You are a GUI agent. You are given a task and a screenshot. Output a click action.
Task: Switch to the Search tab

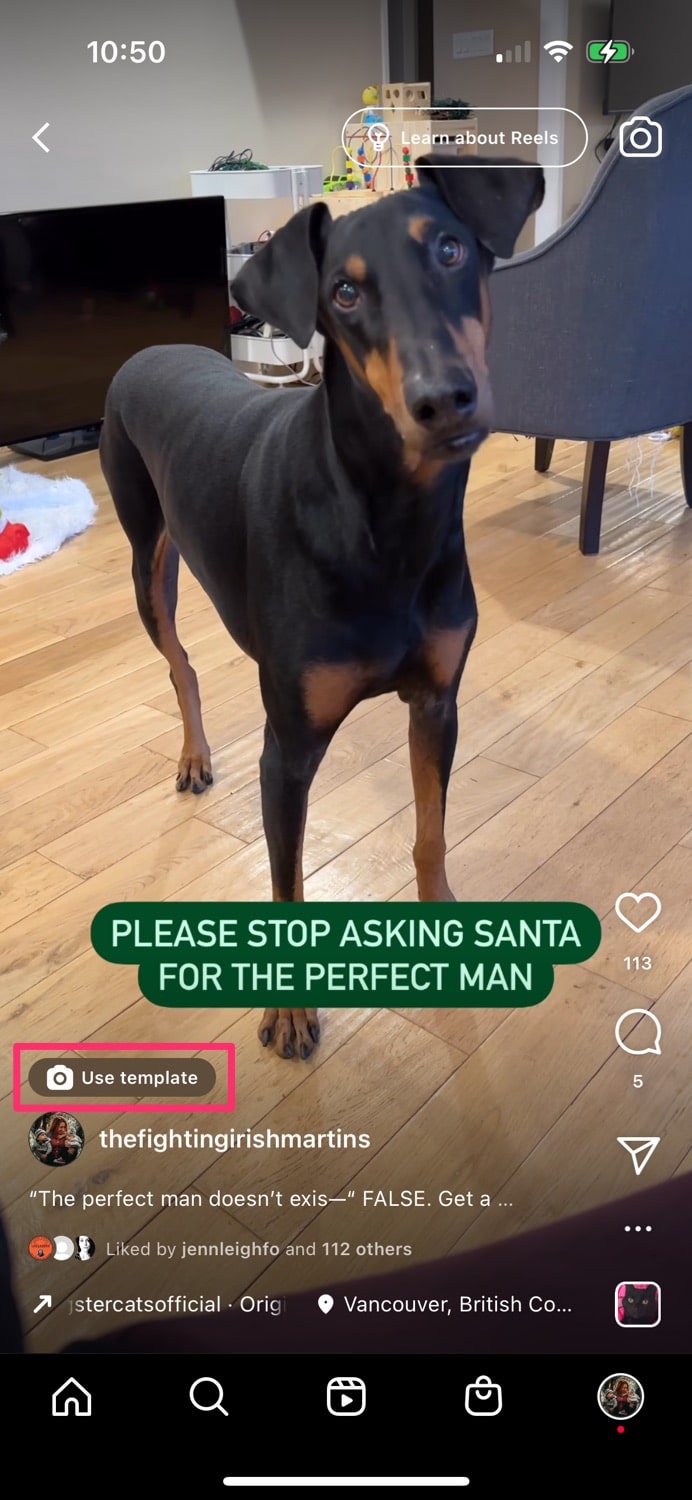[x=208, y=1396]
